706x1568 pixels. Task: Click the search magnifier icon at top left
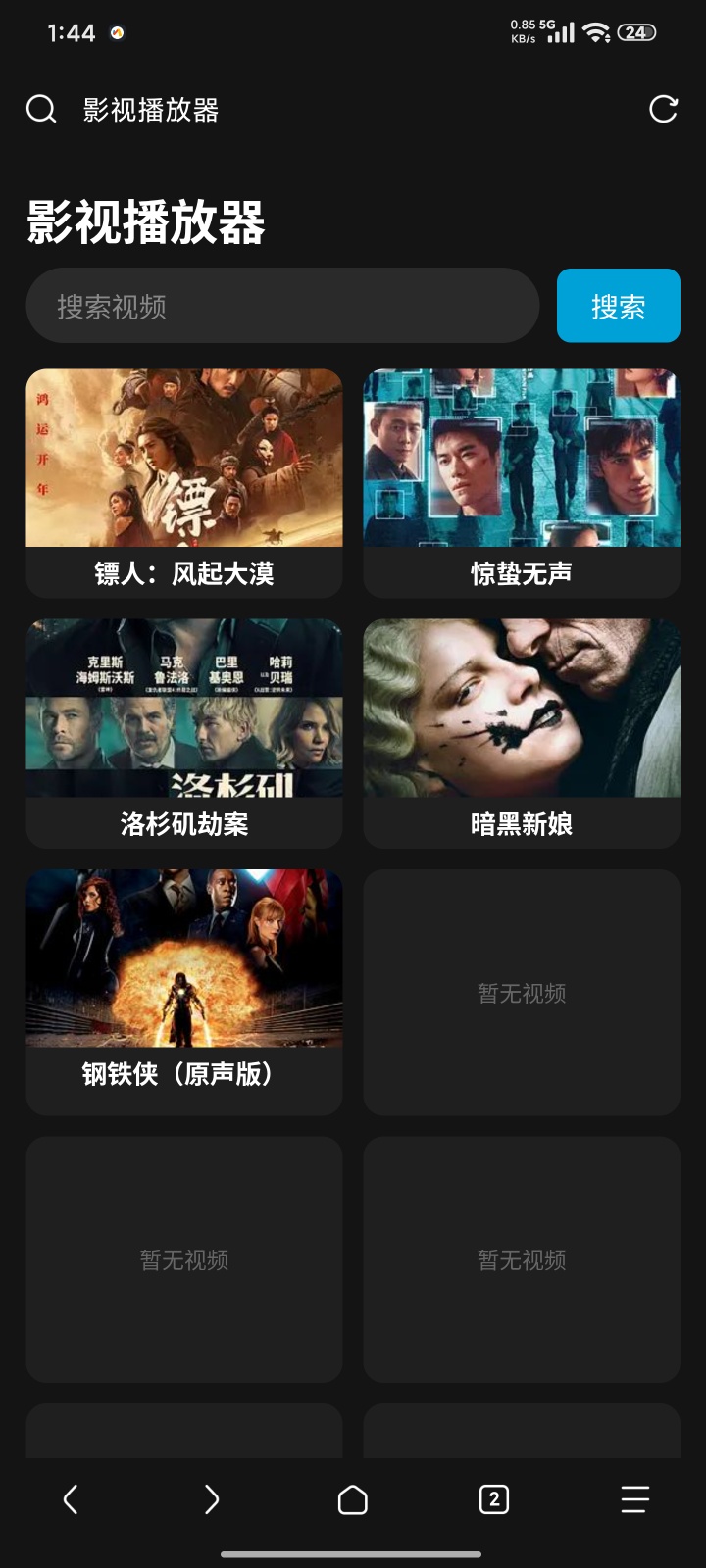tap(39, 108)
